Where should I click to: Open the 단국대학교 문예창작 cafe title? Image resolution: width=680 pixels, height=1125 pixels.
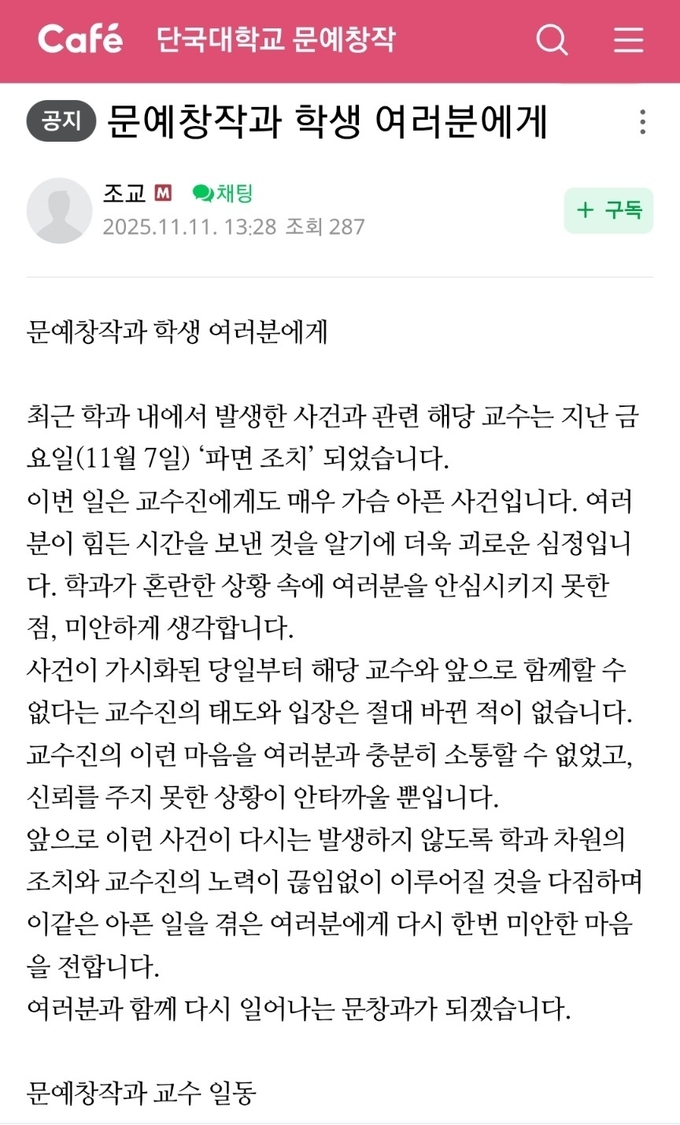tap(275, 40)
